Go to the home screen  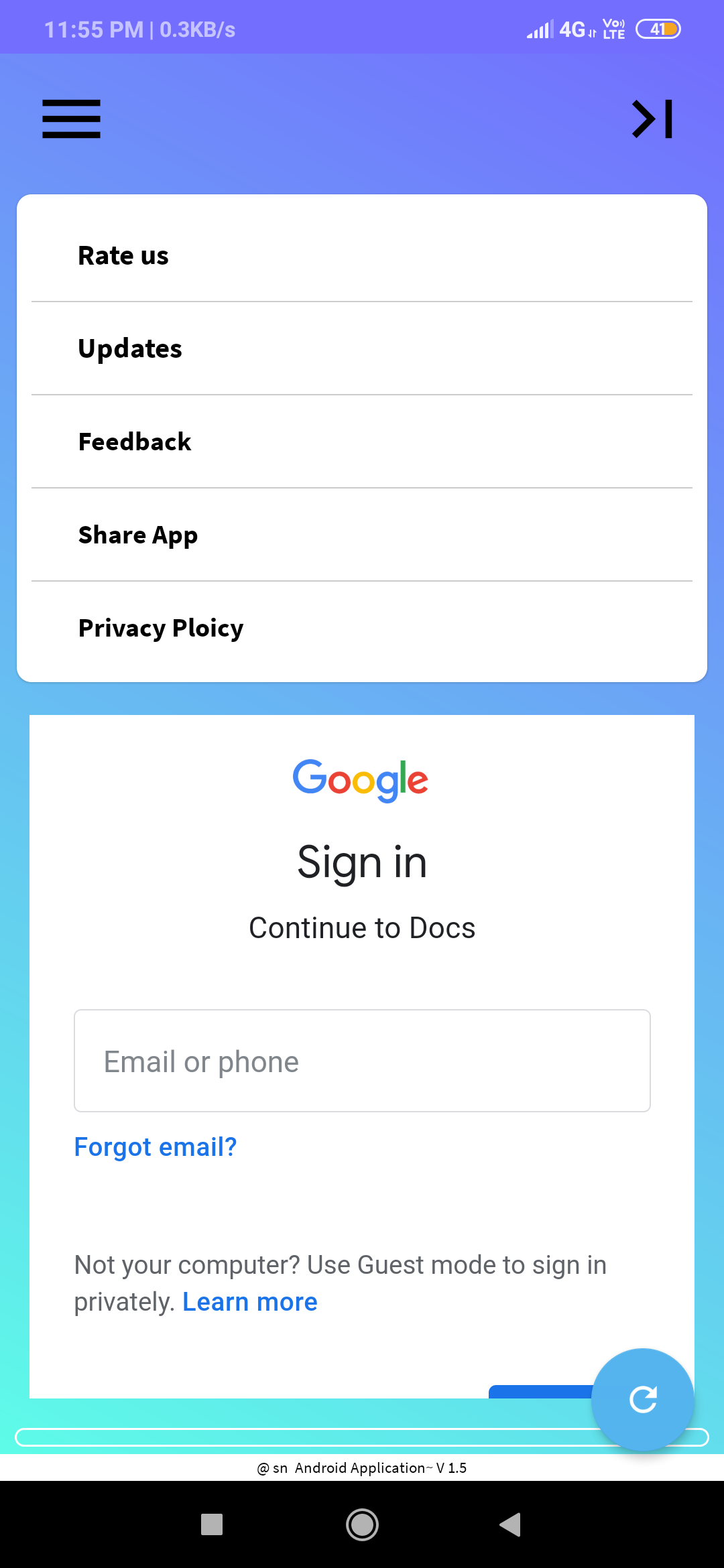pyautogui.click(x=362, y=1524)
